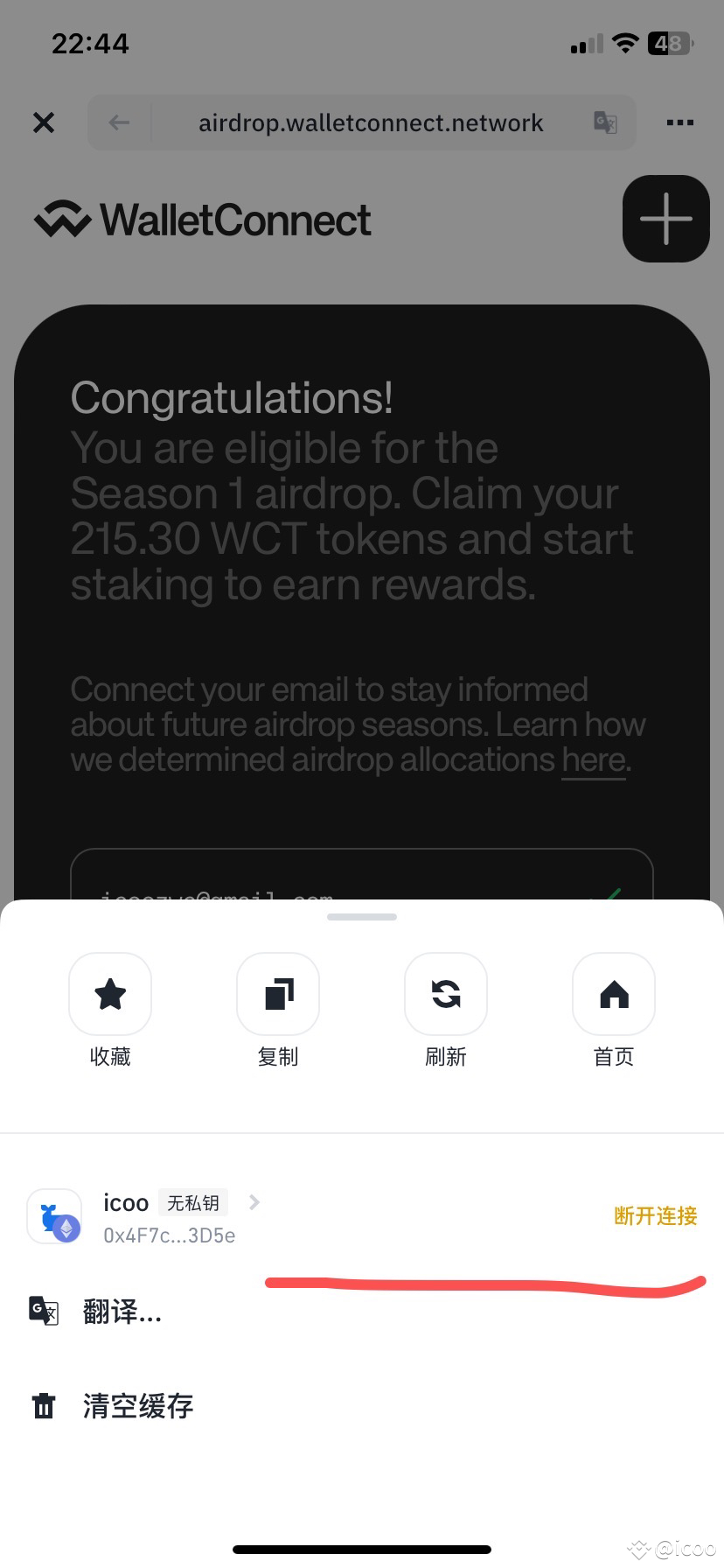Screen dimensions: 724x1568
Task: Open the WalletConnect plus button
Action: click(665, 219)
